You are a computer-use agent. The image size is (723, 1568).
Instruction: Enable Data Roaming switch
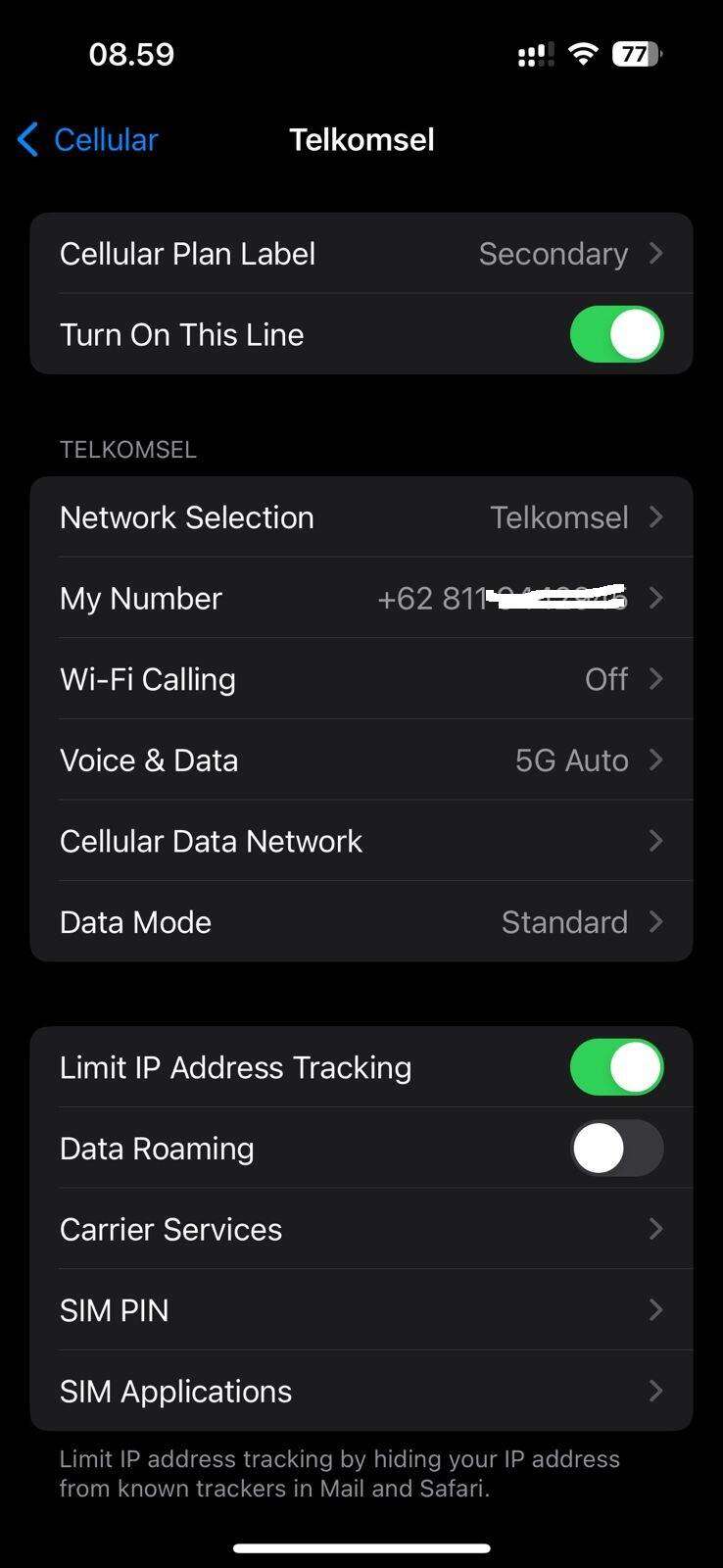tap(616, 1148)
